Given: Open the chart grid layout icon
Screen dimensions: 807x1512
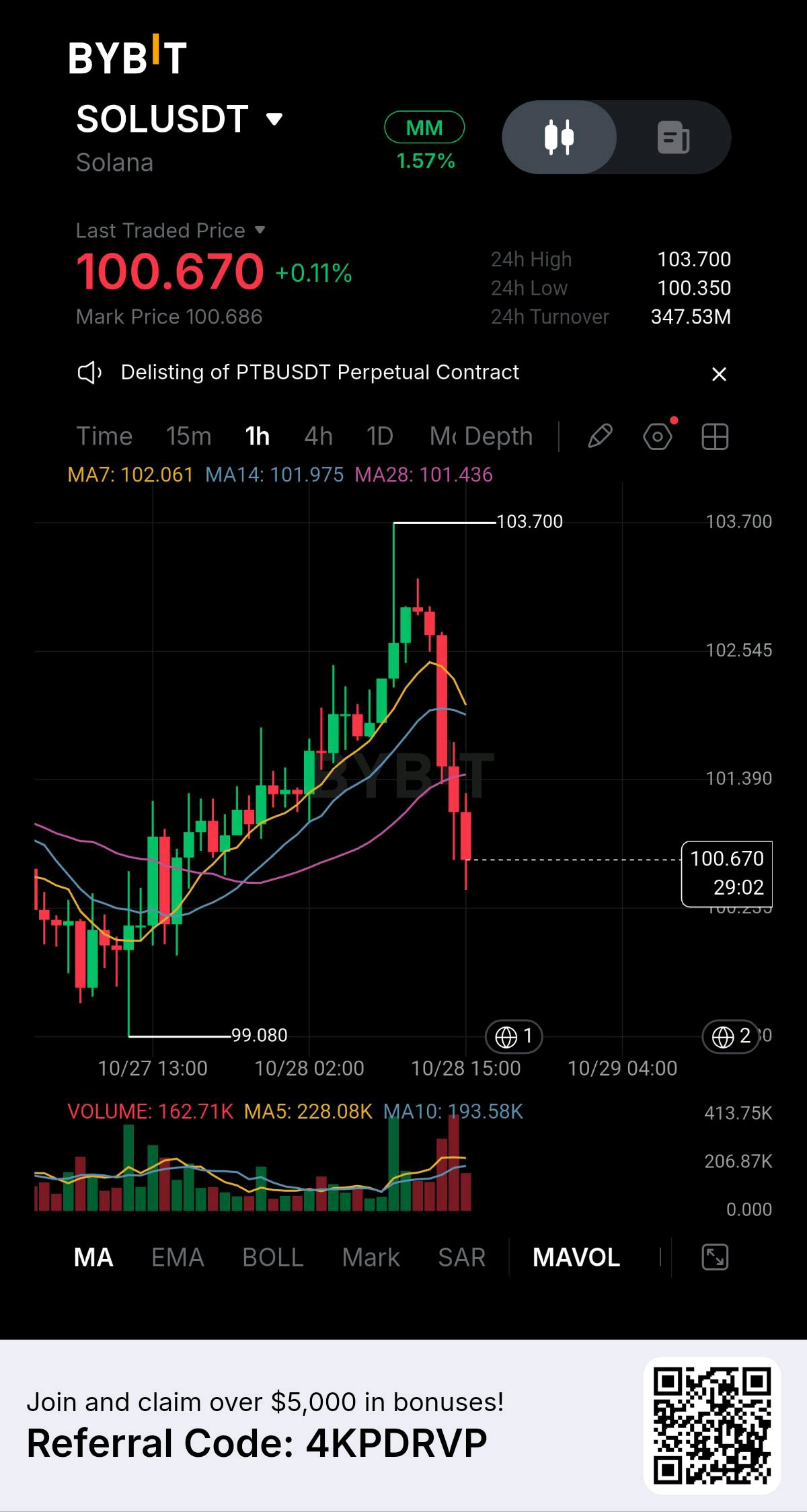Looking at the screenshot, I should 715,437.
